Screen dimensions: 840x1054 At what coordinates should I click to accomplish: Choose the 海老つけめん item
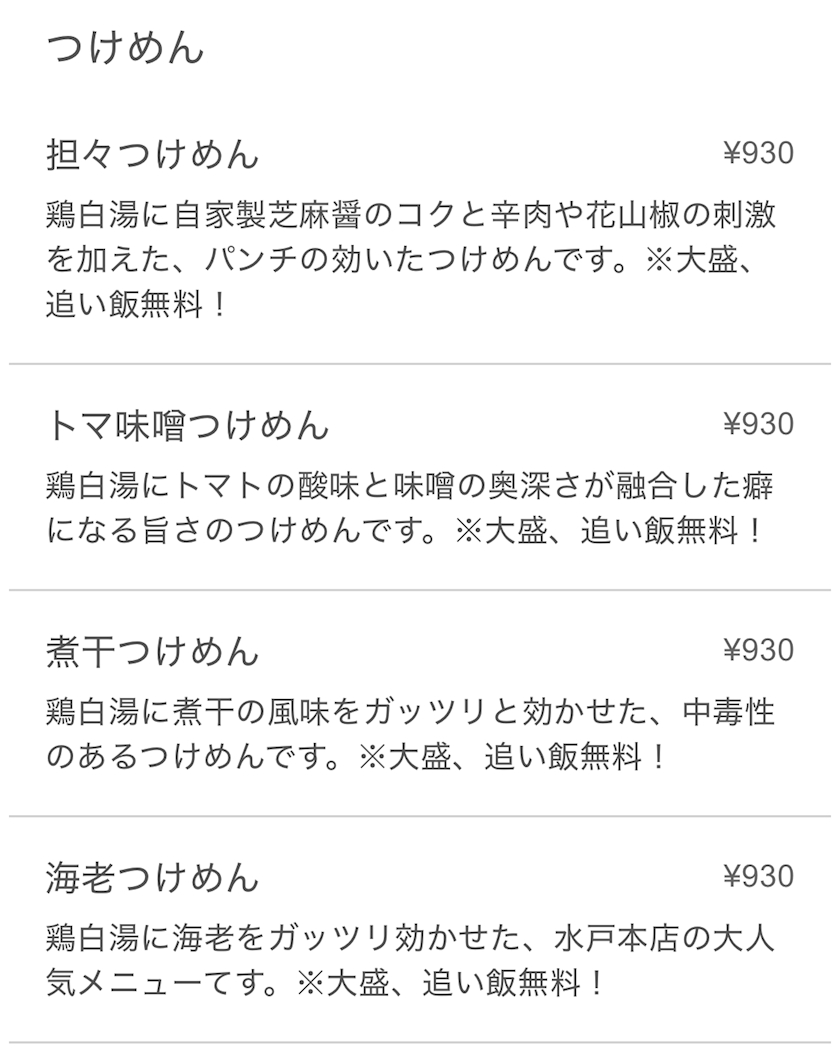(153, 878)
